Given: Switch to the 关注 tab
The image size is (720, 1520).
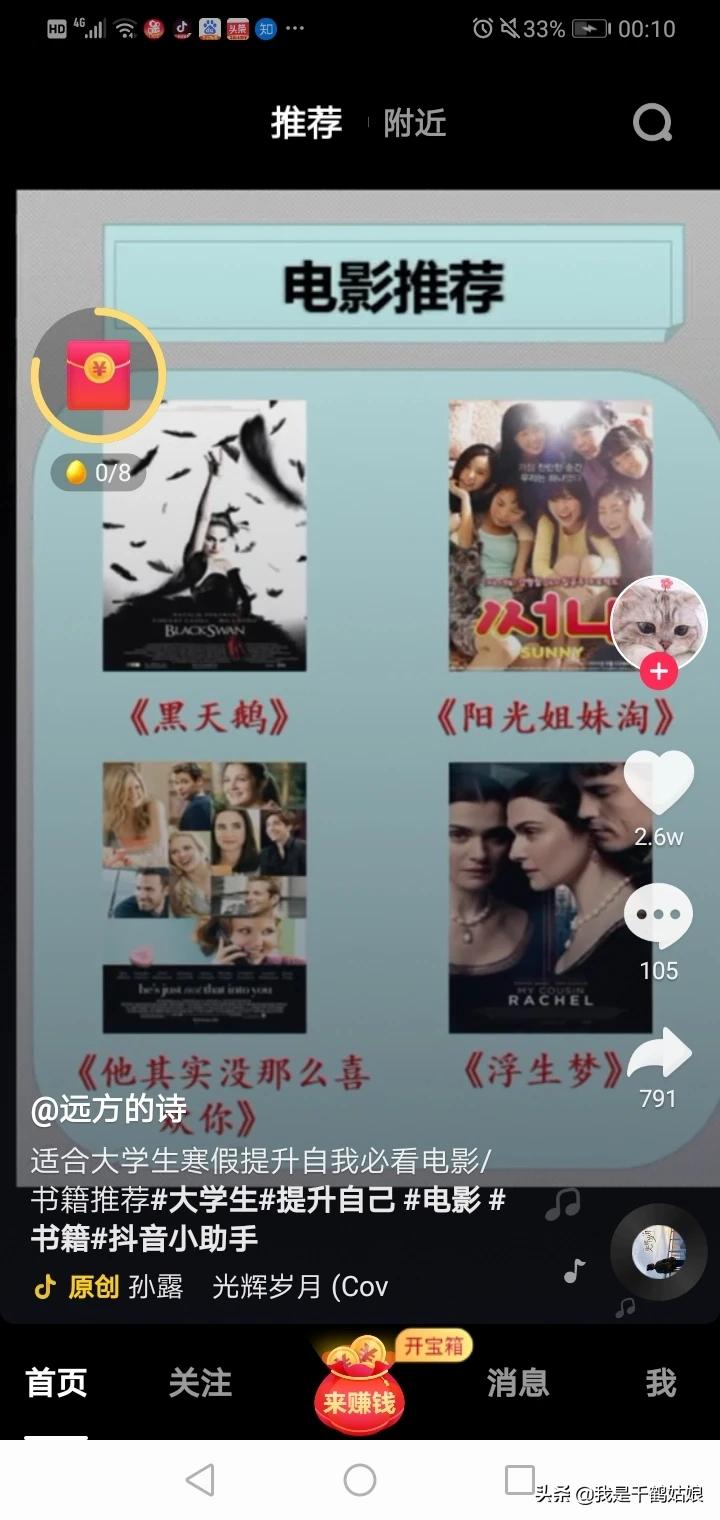Looking at the screenshot, I should (200, 1383).
